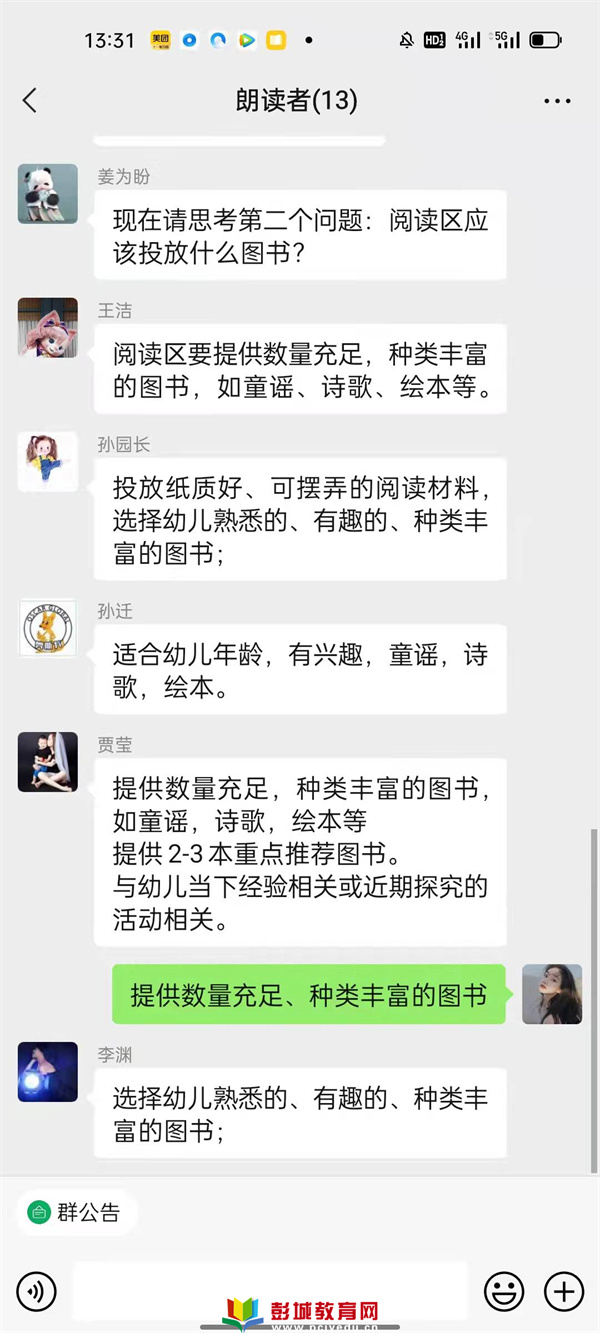This screenshot has width=600, height=1333.
Task: Open the plus attachment menu
Action: click(564, 1291)
